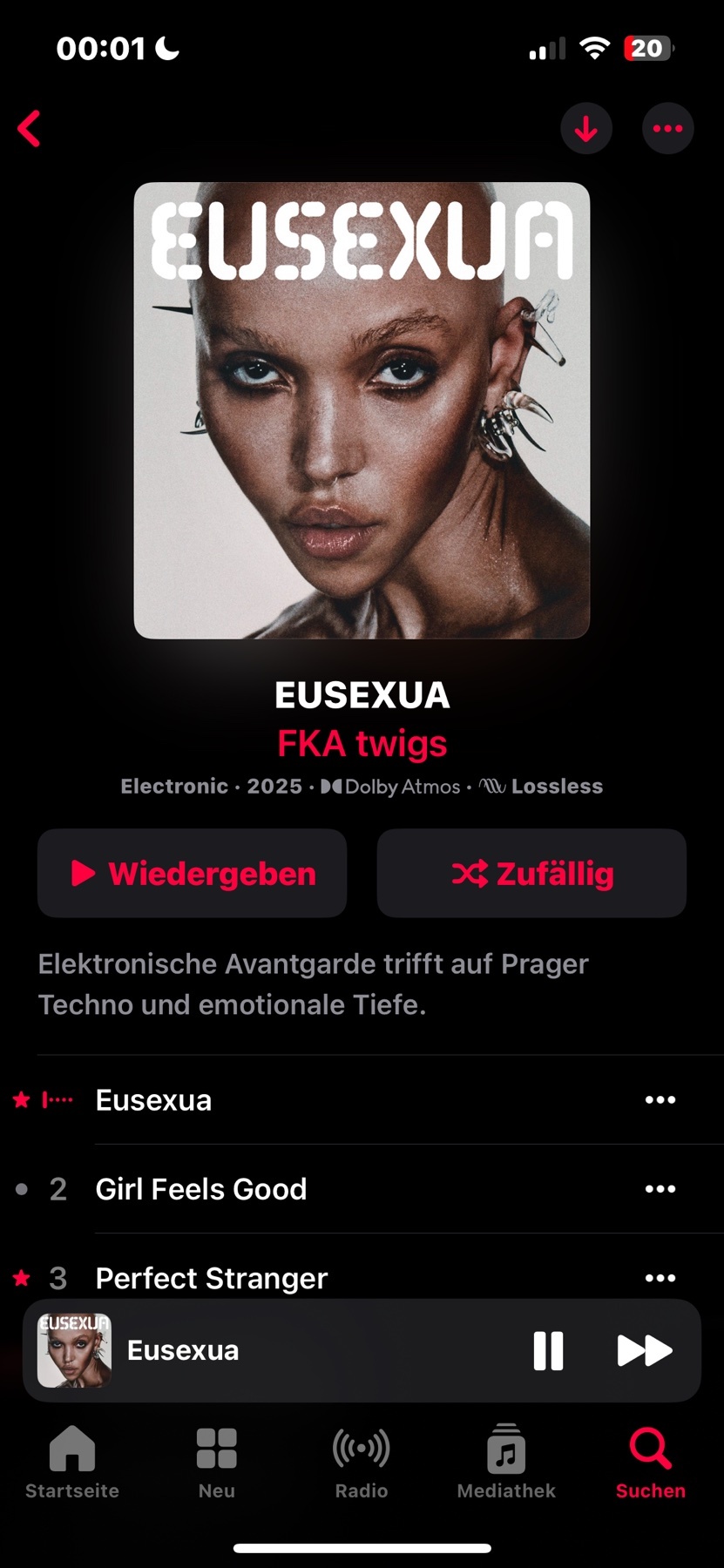Open the album overflow menu
The height and width of the screenshot is (1568, 724).
[x=667, y=129]
